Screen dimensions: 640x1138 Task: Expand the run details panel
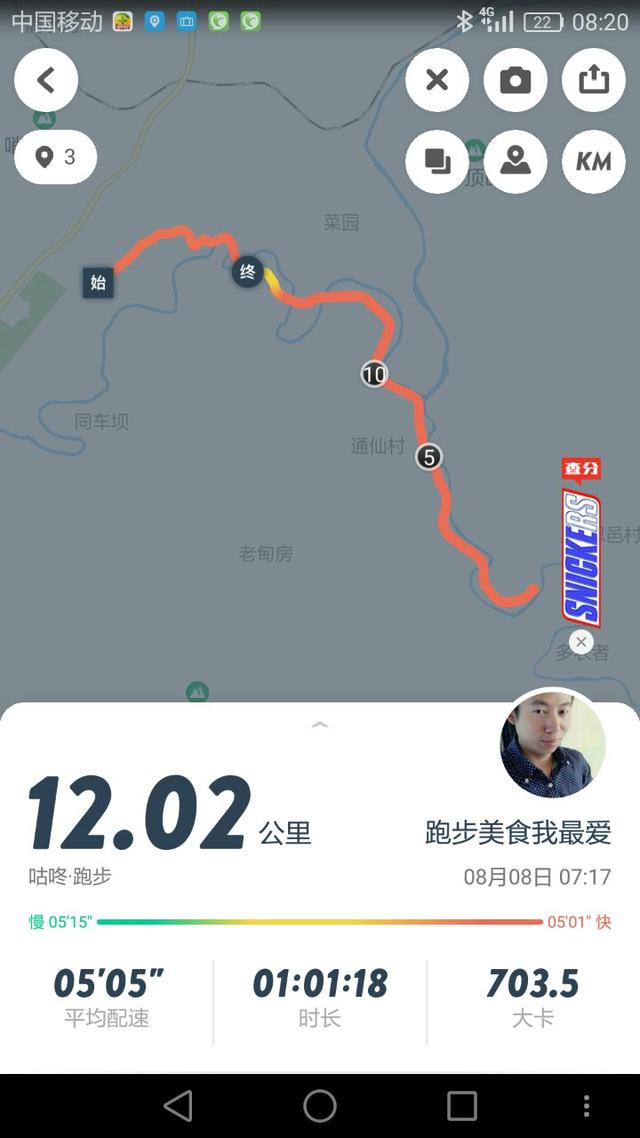coord(320,724)
